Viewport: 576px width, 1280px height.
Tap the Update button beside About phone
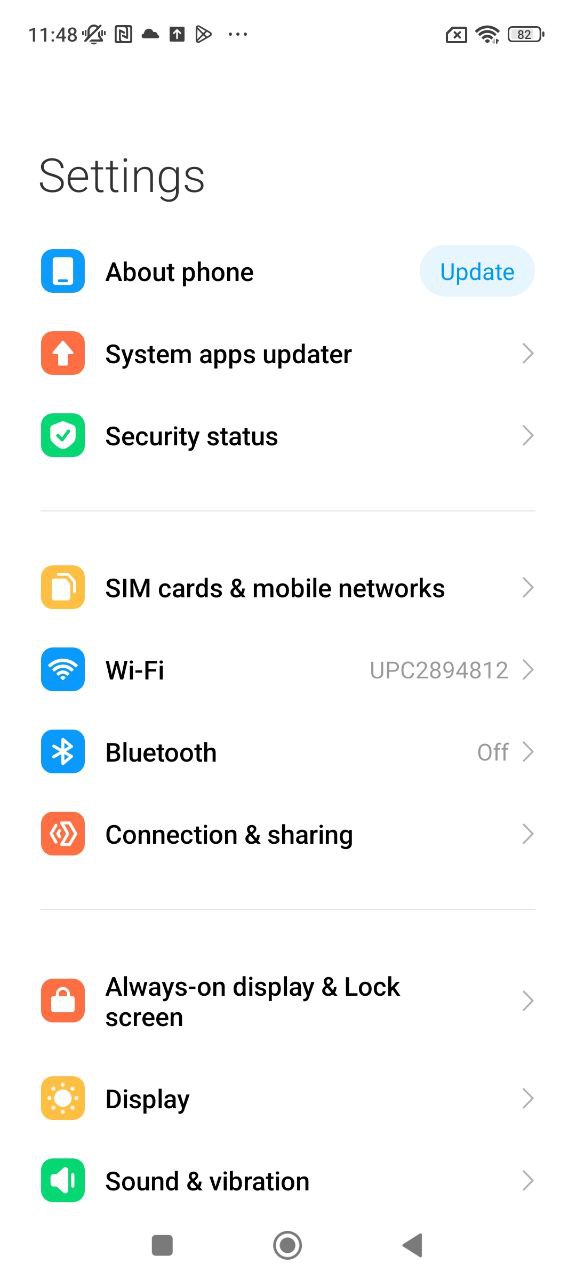tap(477, 272)
